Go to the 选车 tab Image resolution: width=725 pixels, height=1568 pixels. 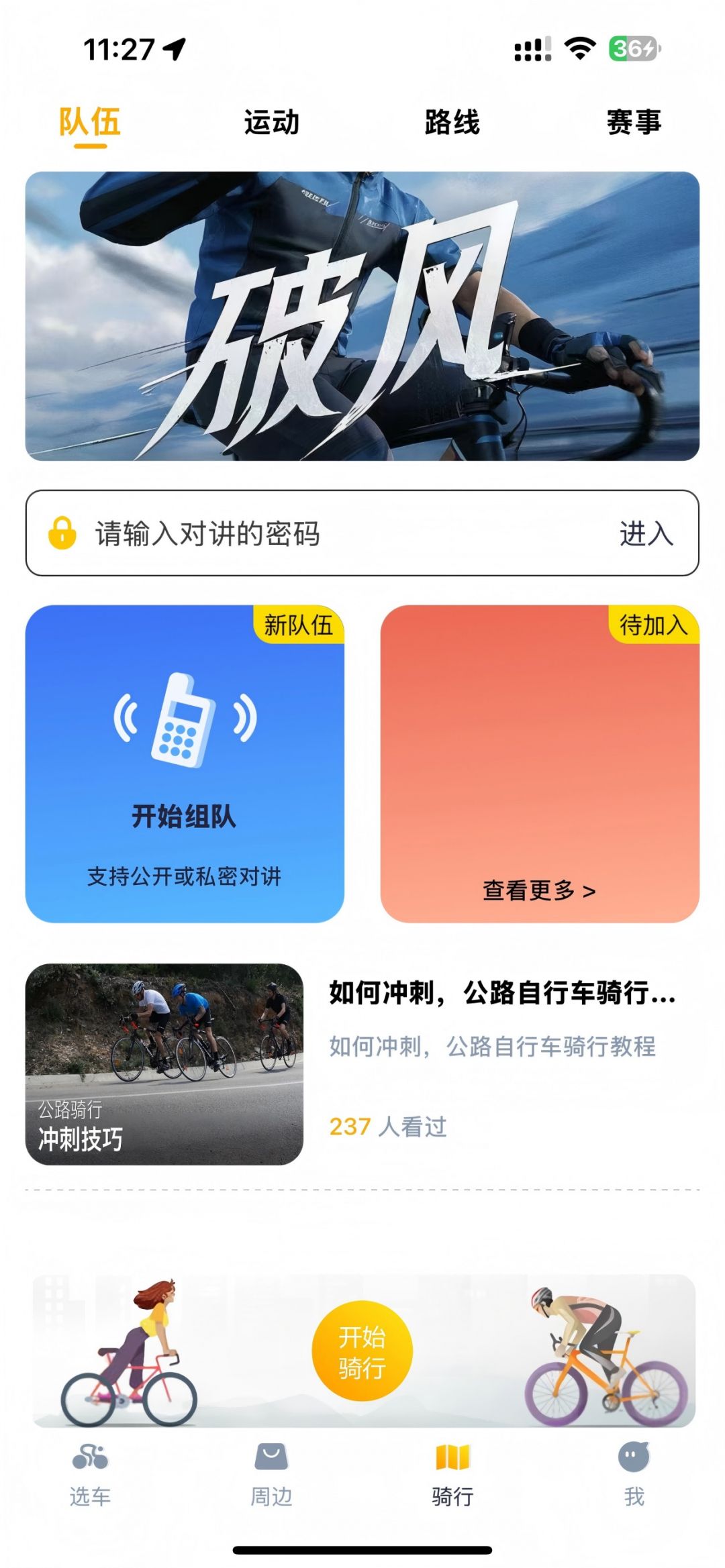[90, 1475]
